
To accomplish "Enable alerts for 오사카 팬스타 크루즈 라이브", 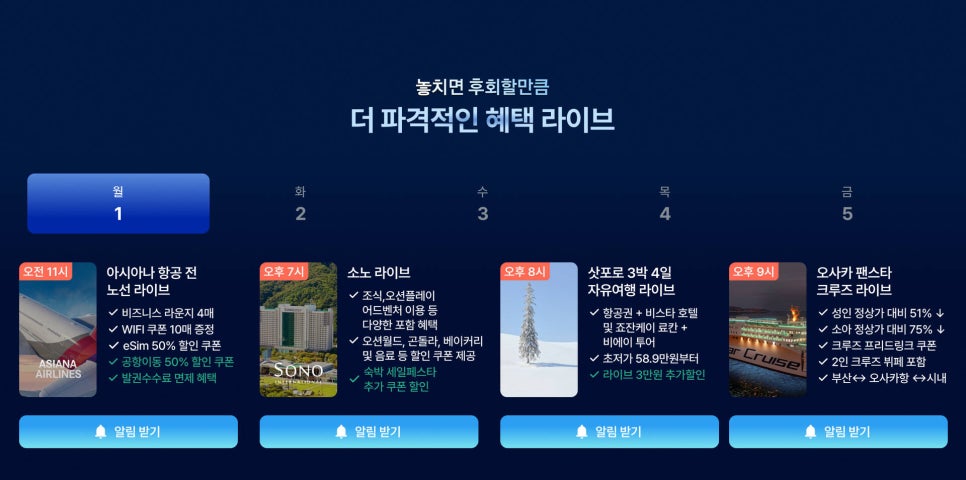I will click(x=838, y=432).
